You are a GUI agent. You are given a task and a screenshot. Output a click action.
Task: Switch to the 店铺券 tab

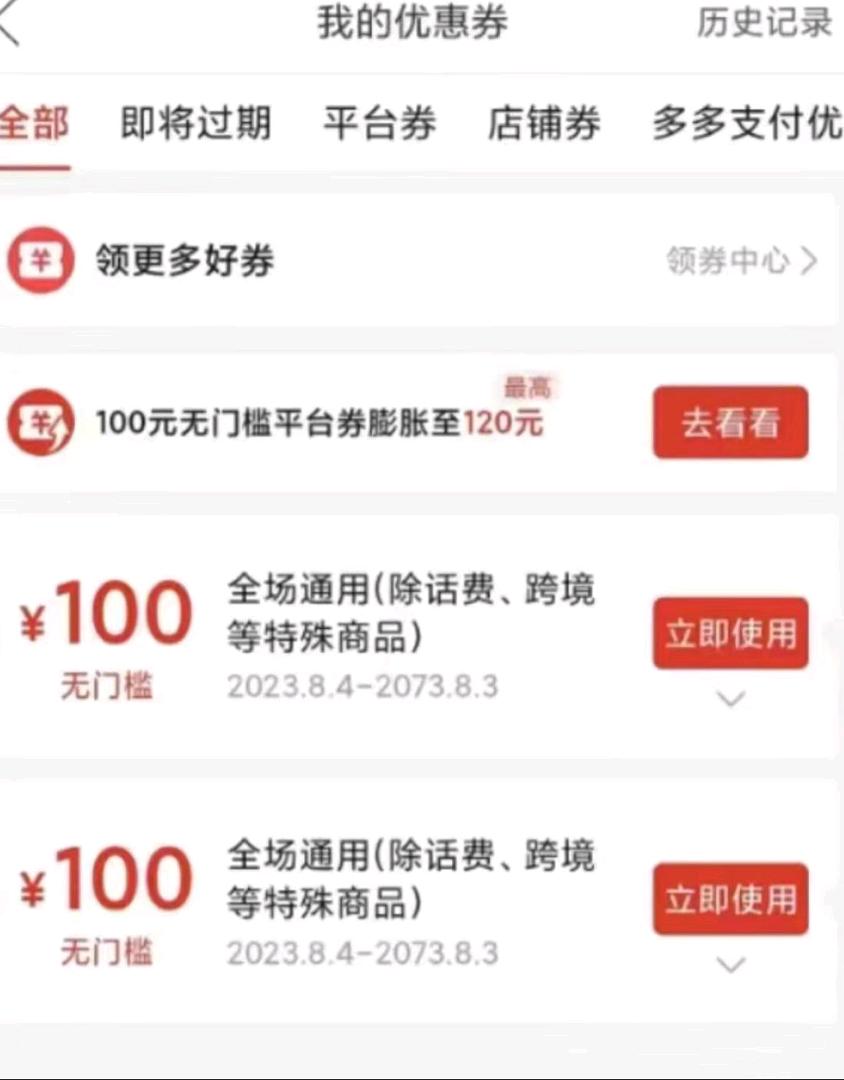point(543,124)
